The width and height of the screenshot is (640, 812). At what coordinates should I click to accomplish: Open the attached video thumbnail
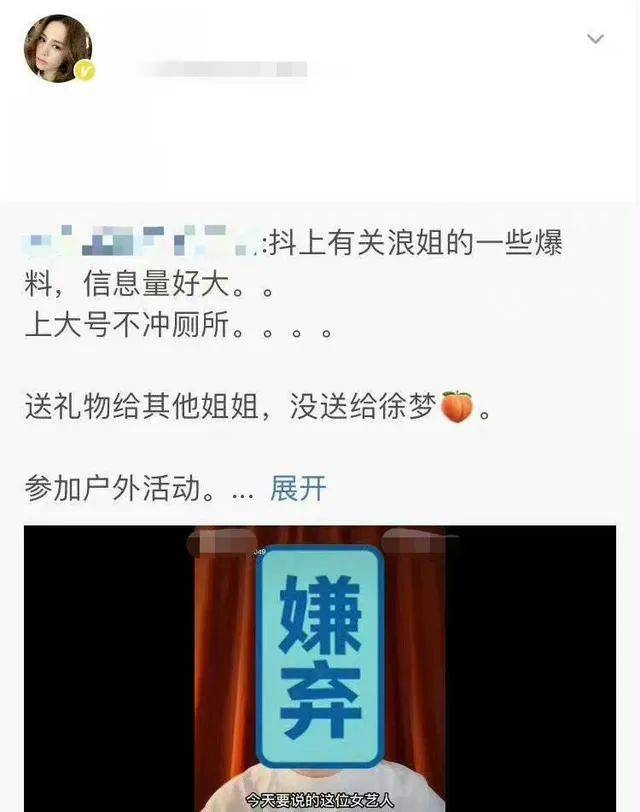click(x=320, y=668)
